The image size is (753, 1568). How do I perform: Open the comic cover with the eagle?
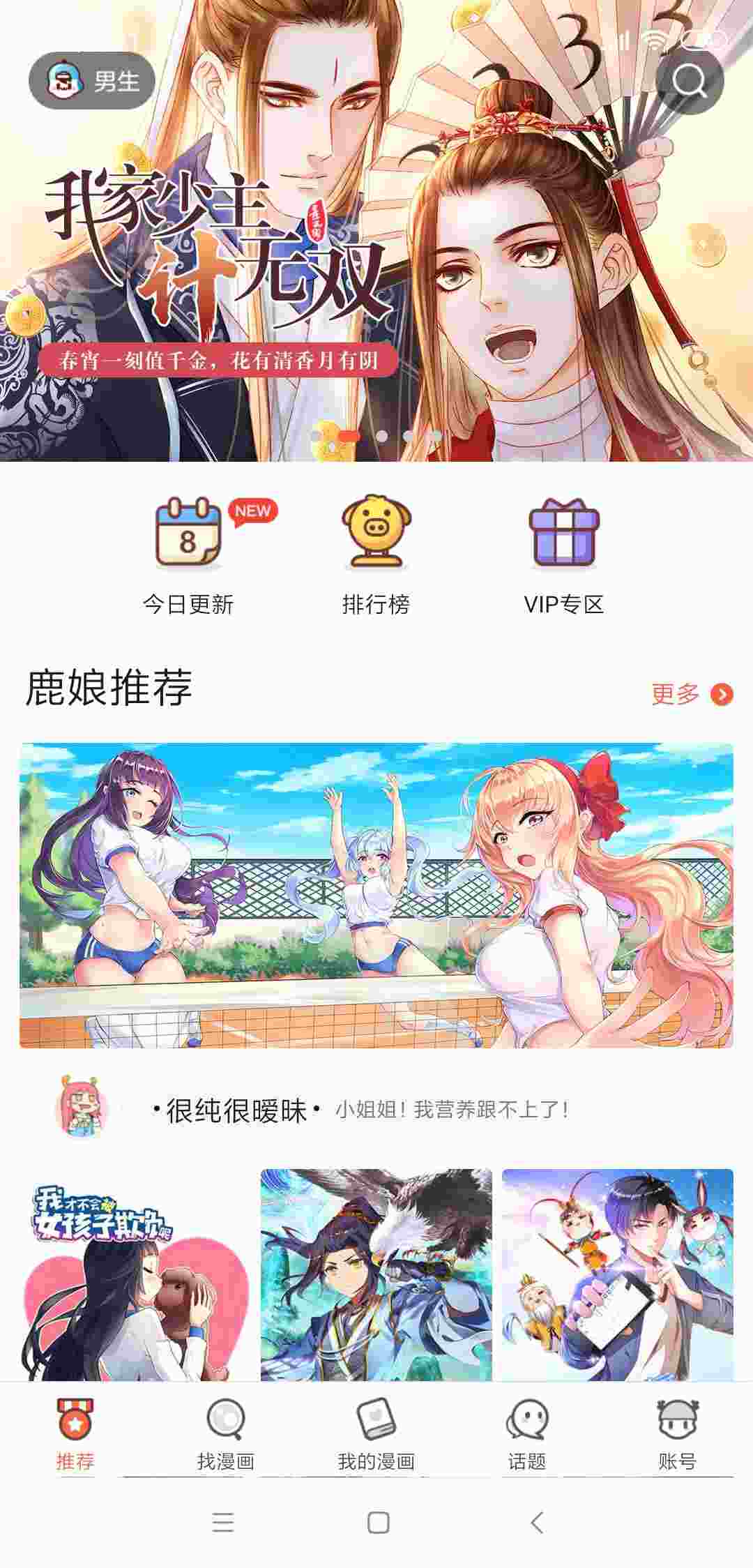click(376, 1275)
